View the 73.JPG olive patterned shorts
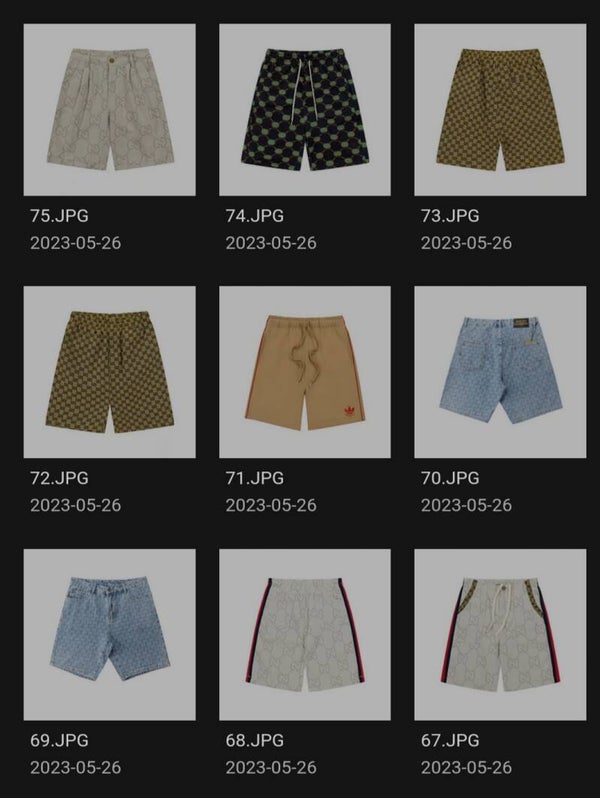600x798 pixels. tap(500, 108)
